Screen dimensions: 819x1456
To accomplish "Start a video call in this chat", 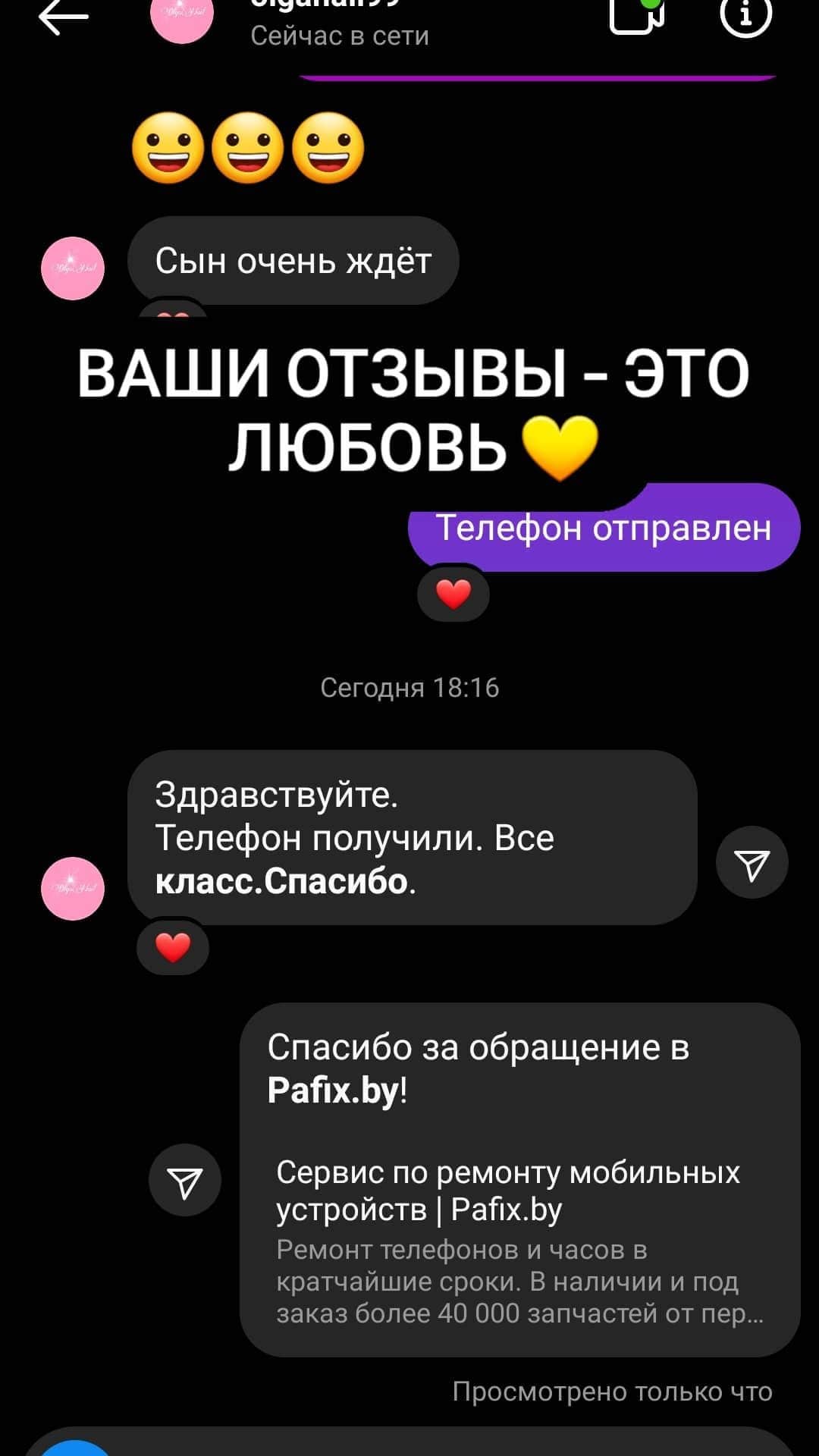I will click(636, 15).
